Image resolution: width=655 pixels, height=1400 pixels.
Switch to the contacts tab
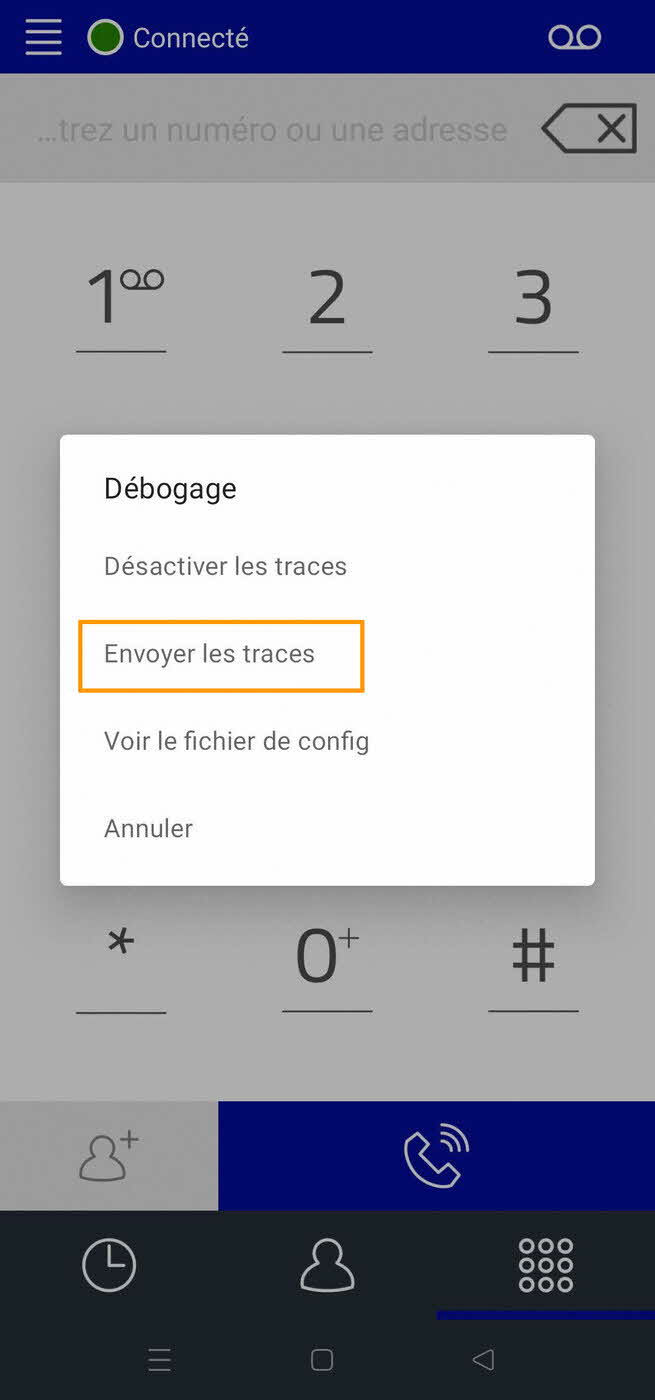[327, 1265]
